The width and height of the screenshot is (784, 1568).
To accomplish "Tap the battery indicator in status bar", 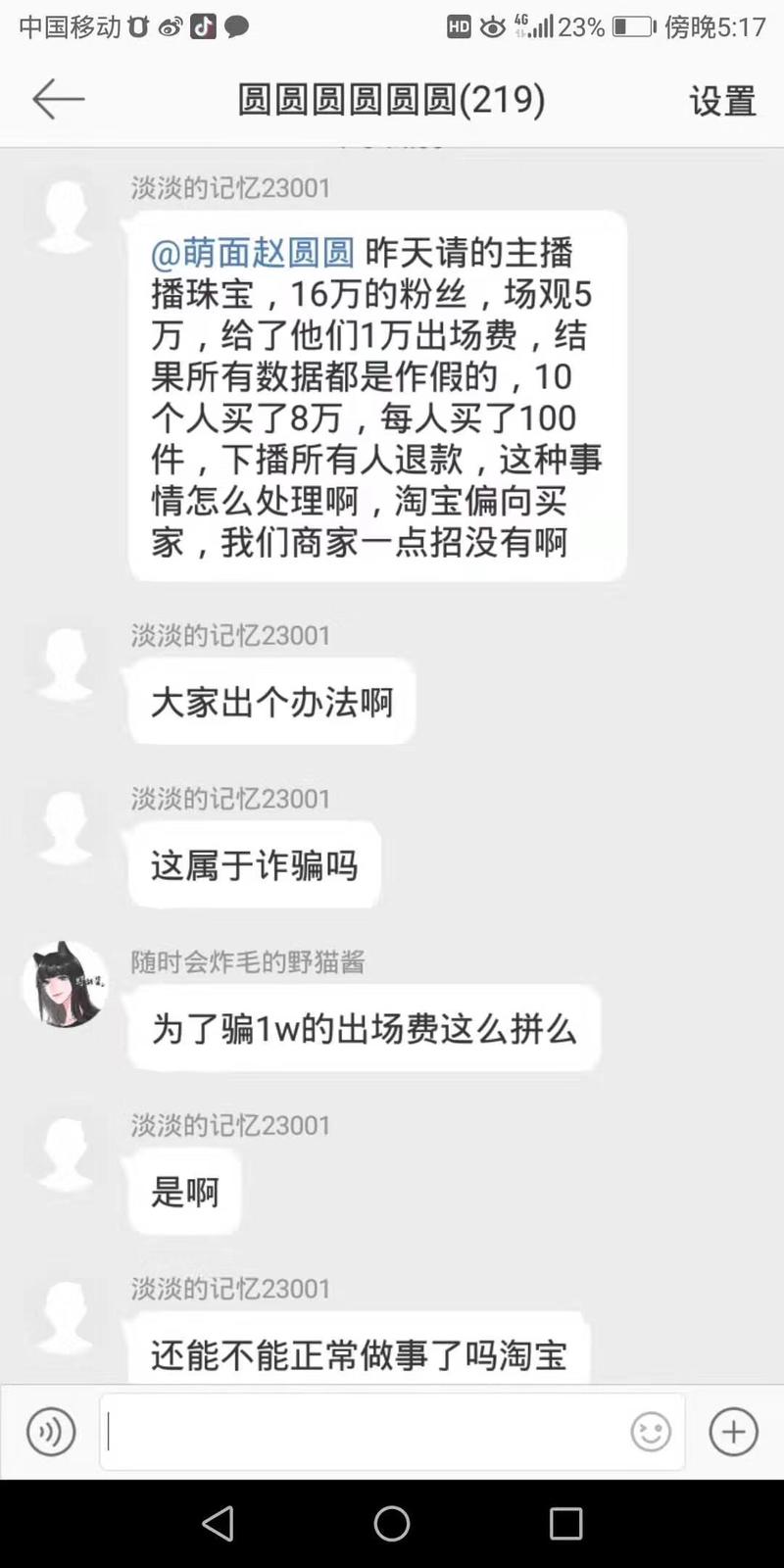I will coord(632,27).
